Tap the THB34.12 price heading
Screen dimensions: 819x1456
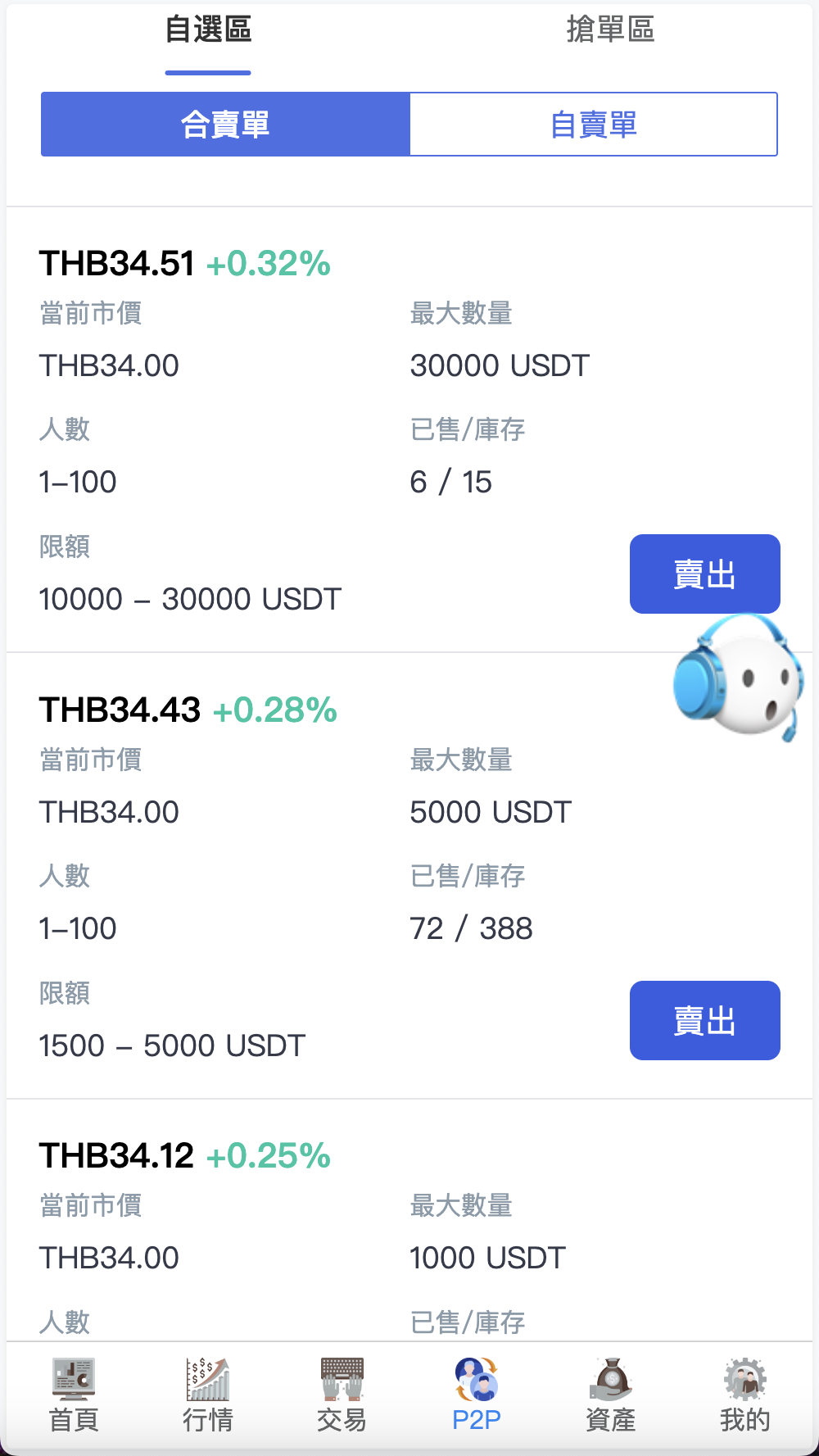[116, 1155]
